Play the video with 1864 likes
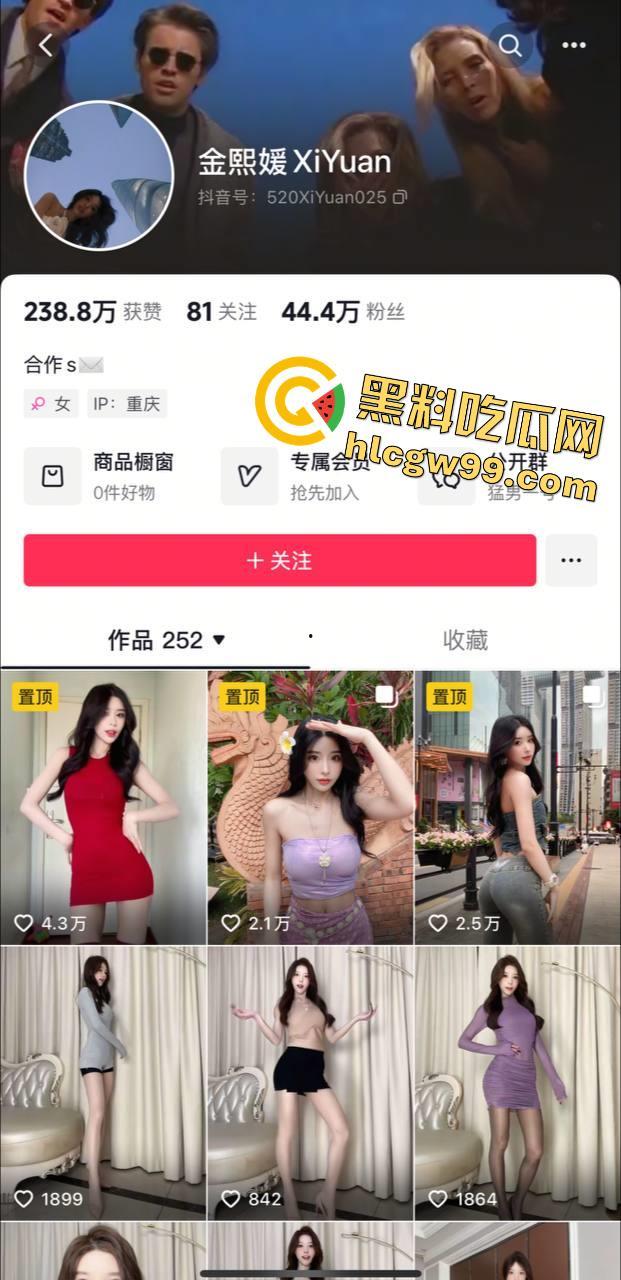The height and width of the screenshot is (1280, 621). tap(517, 1083)
